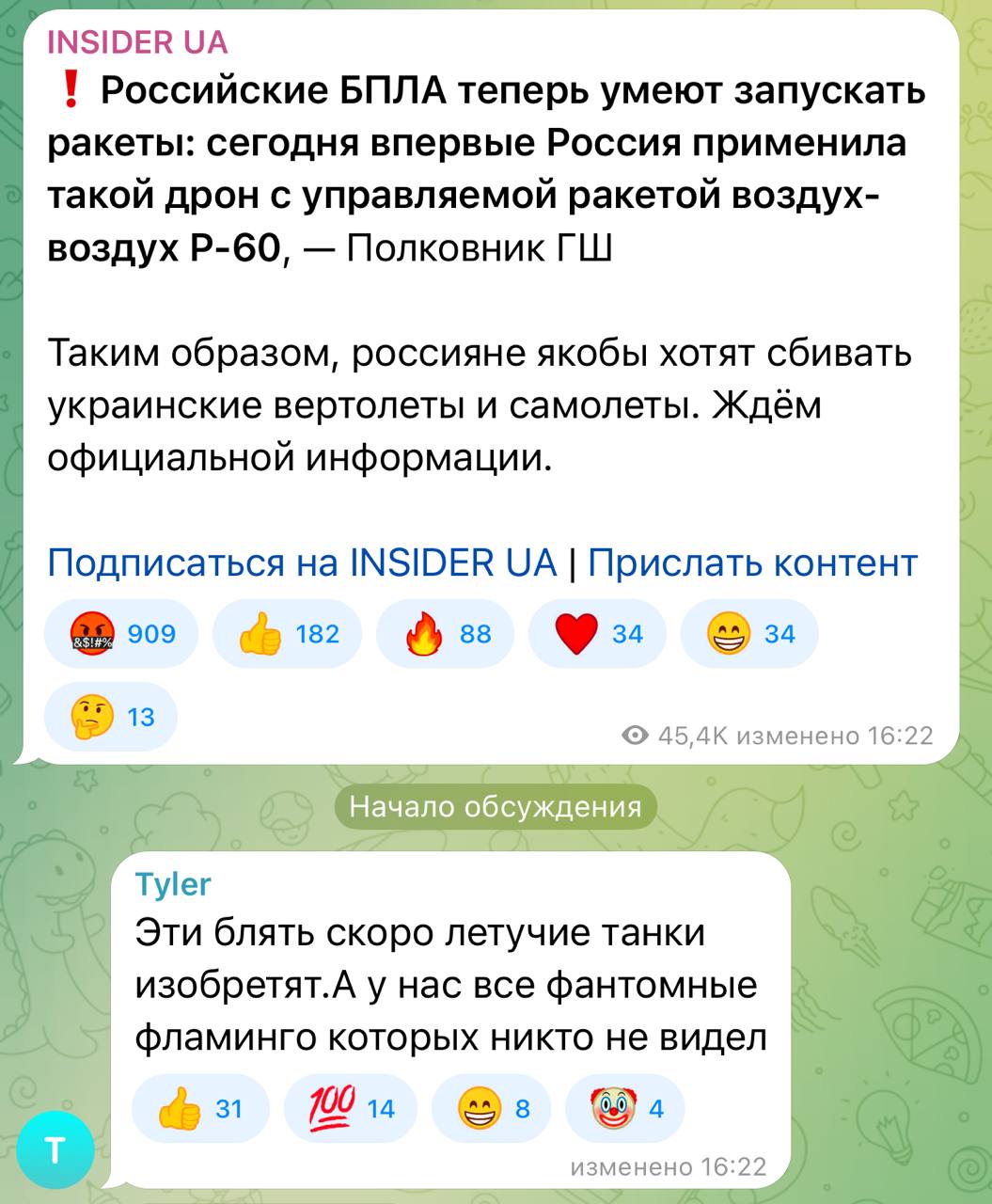Like Tyler's comment with thumbs up

(200, 1109)
